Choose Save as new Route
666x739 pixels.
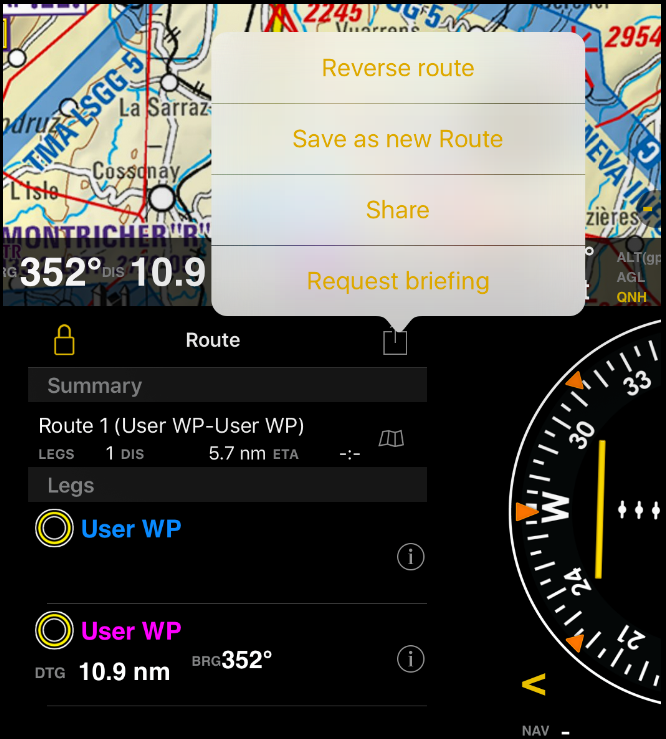coord(397,139)
